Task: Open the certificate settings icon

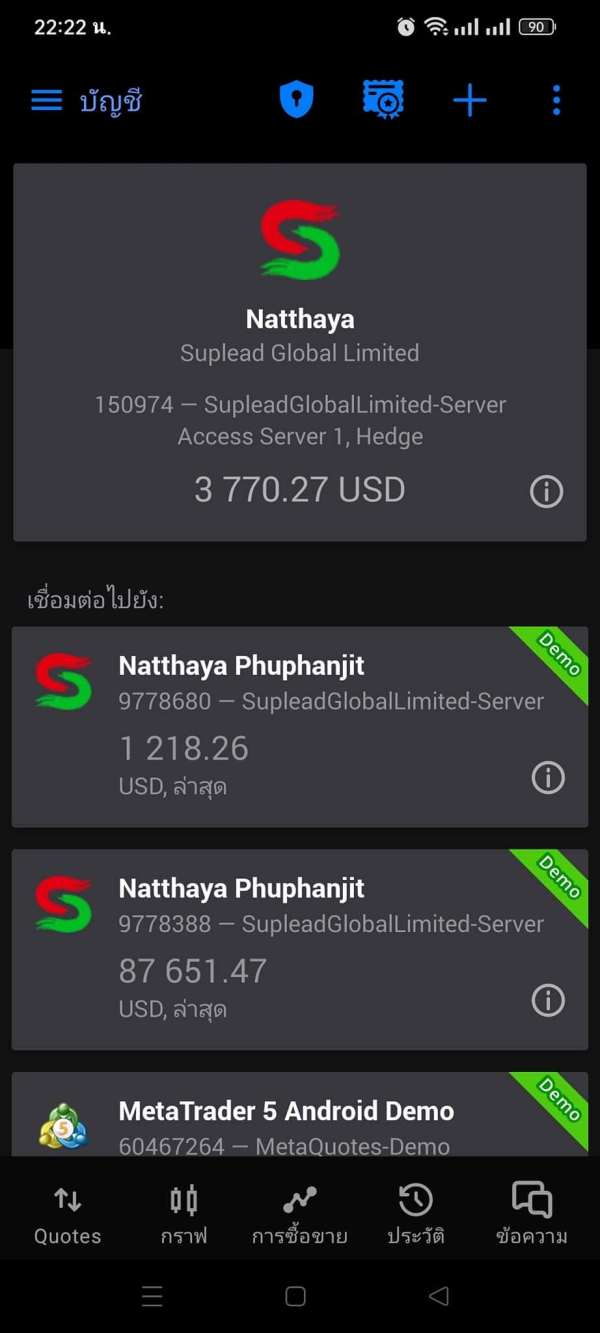Action: pos(383,100)
